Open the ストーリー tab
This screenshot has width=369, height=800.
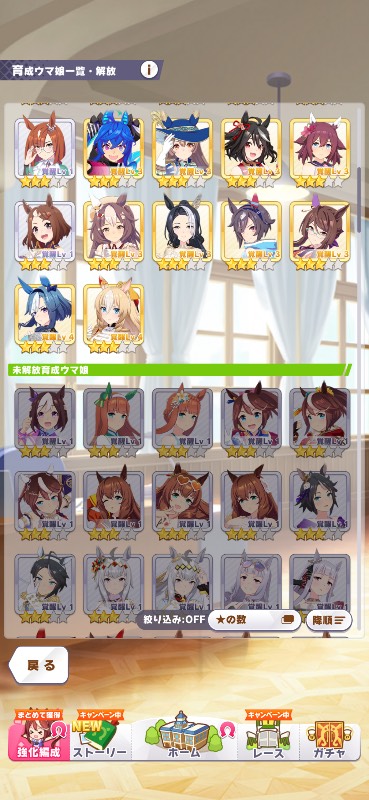[101, 736]
